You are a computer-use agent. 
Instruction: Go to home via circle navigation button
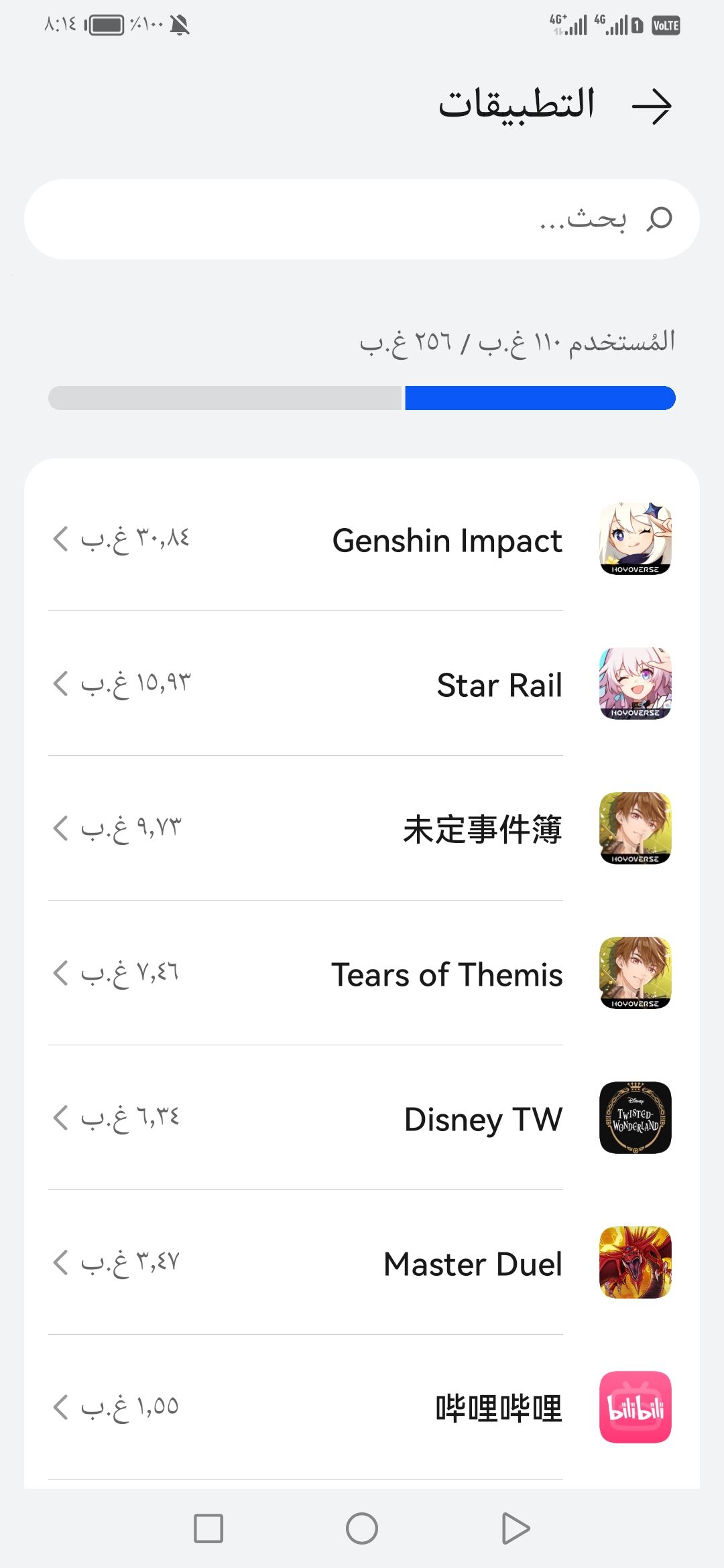(x=362, y=1528)
